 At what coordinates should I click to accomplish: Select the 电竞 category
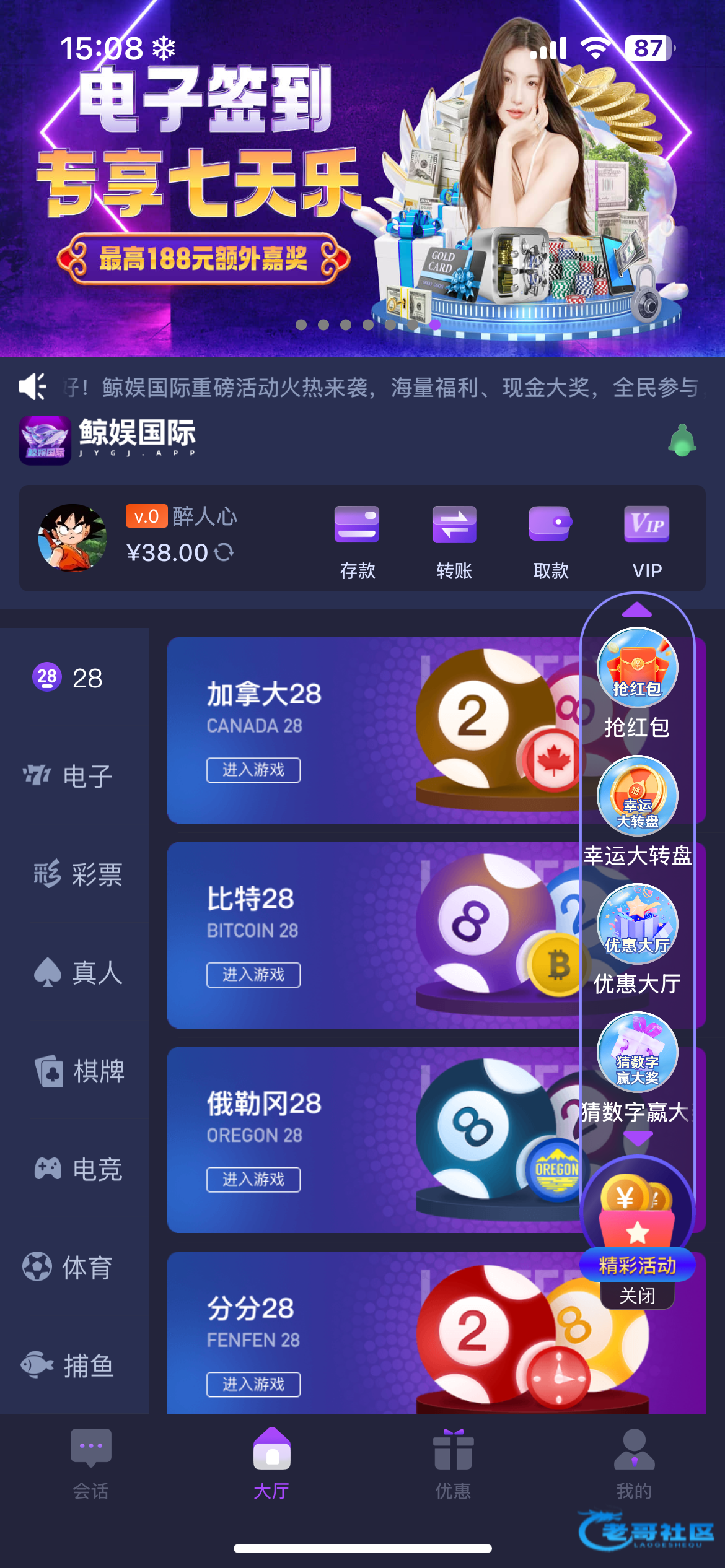[77, 1169]
